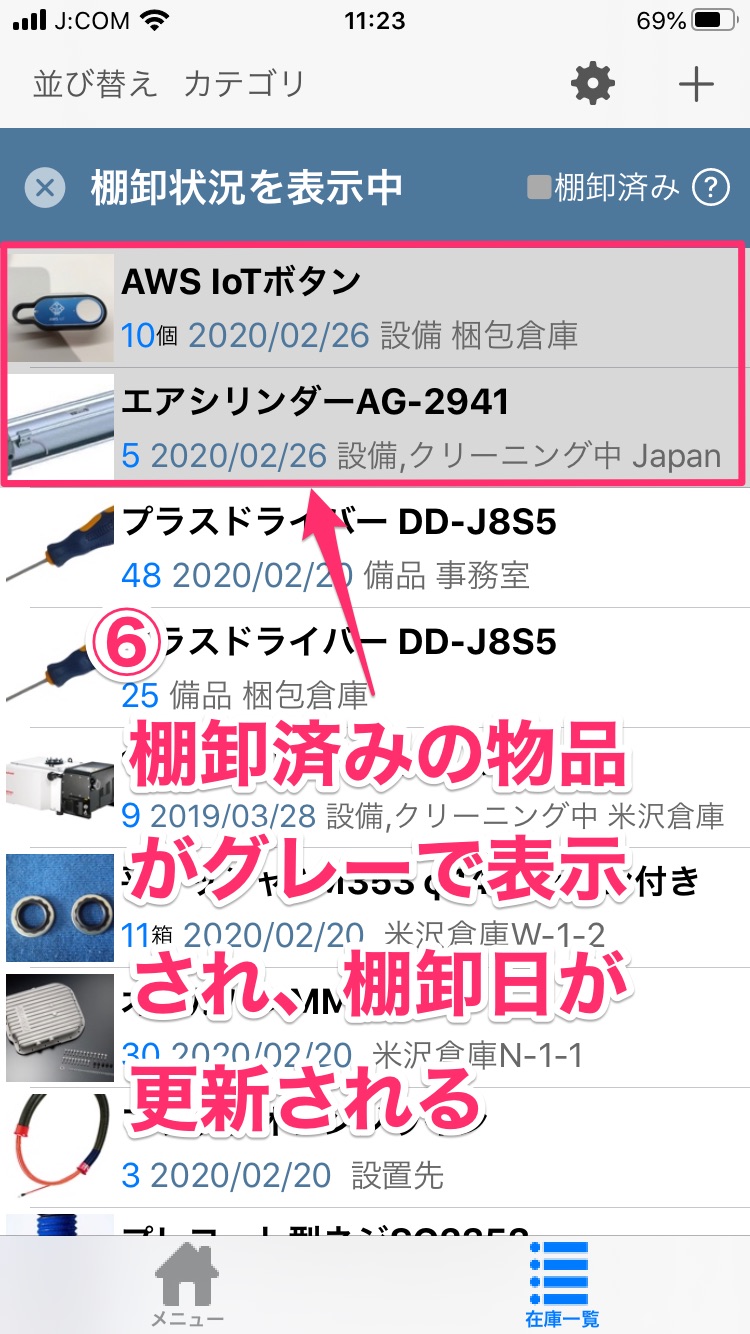750x1334 pixels.
Task: Toggle the 棚卸済み checkbox
Action: click(x=604, y=187)
